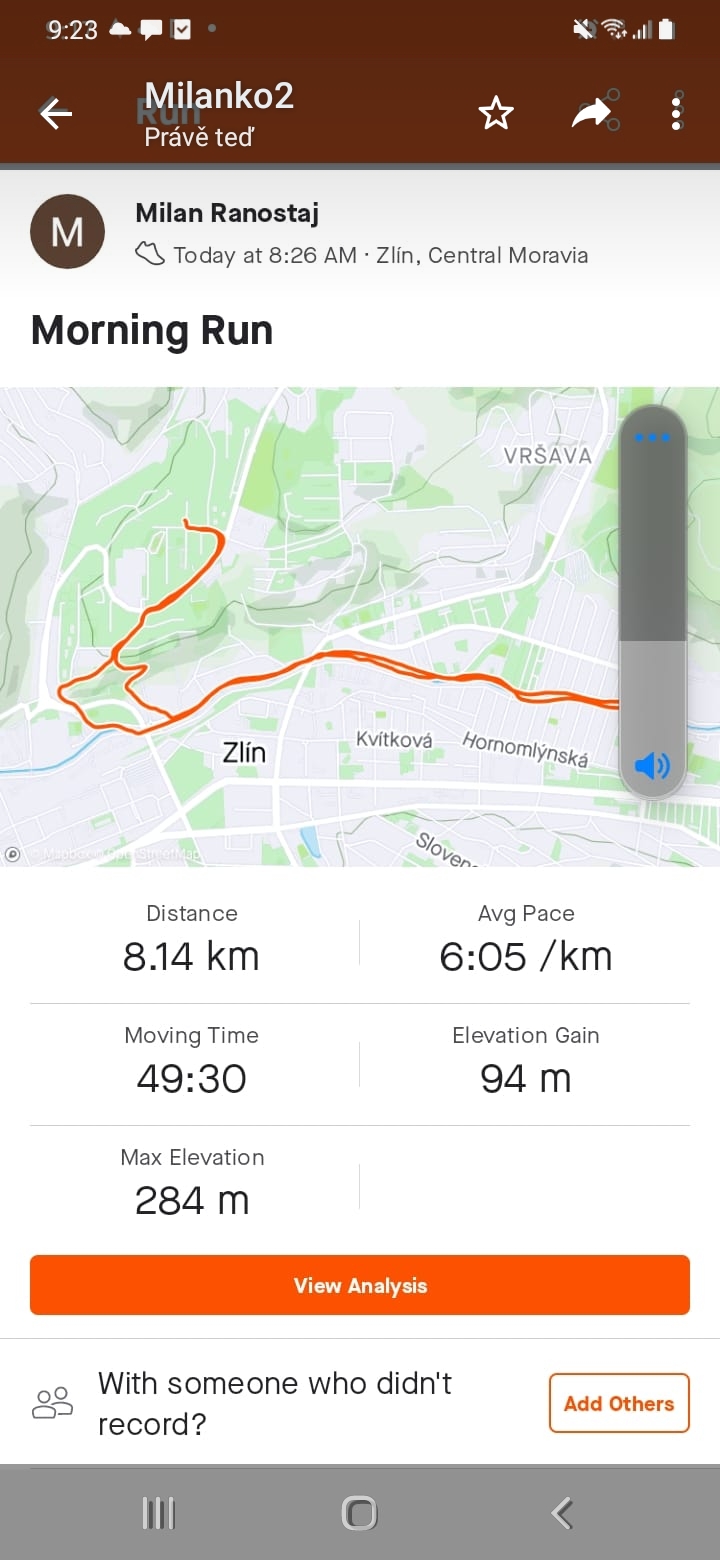Tap View Analysis button
Screen dimensions: 720x1560
click(x=360, y=1285)
